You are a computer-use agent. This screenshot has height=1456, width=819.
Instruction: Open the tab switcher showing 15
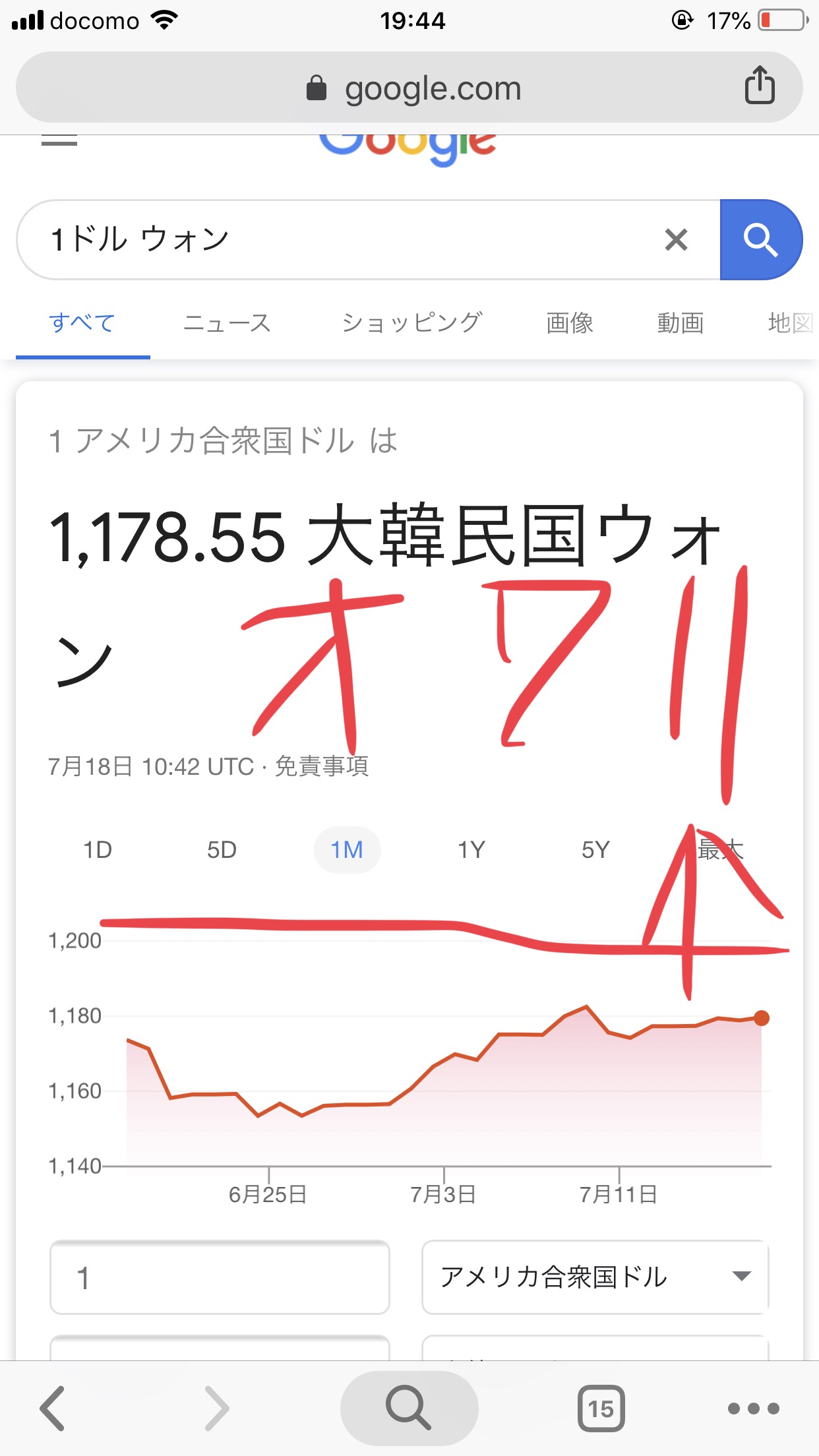point(601,1409)
